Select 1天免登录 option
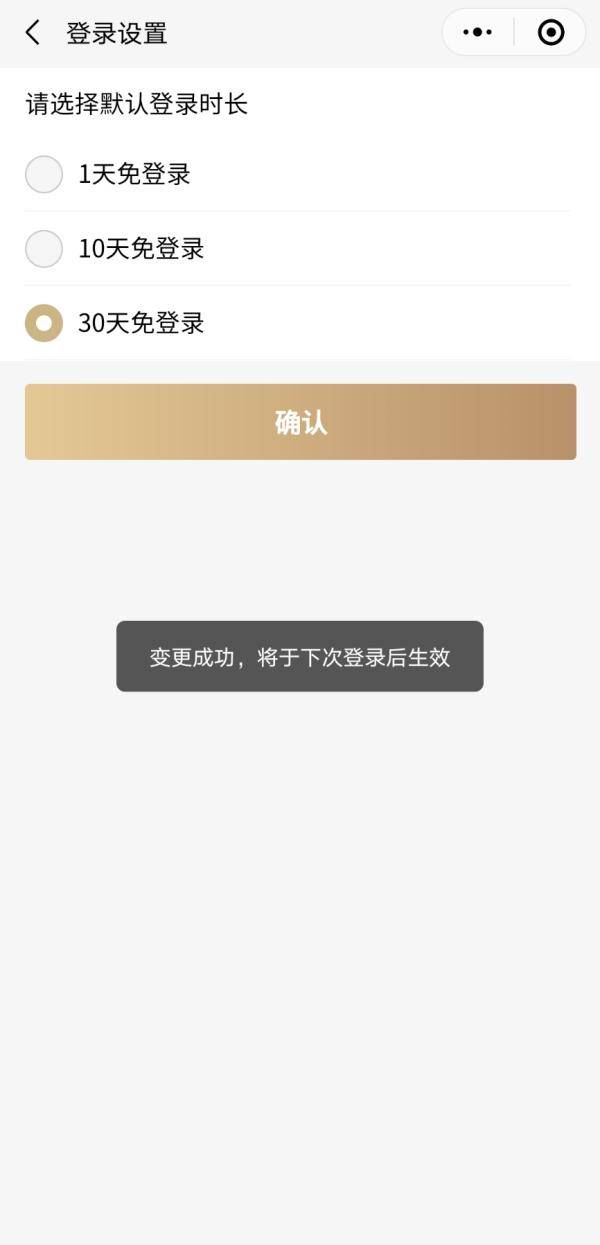 tap(44, 175)
